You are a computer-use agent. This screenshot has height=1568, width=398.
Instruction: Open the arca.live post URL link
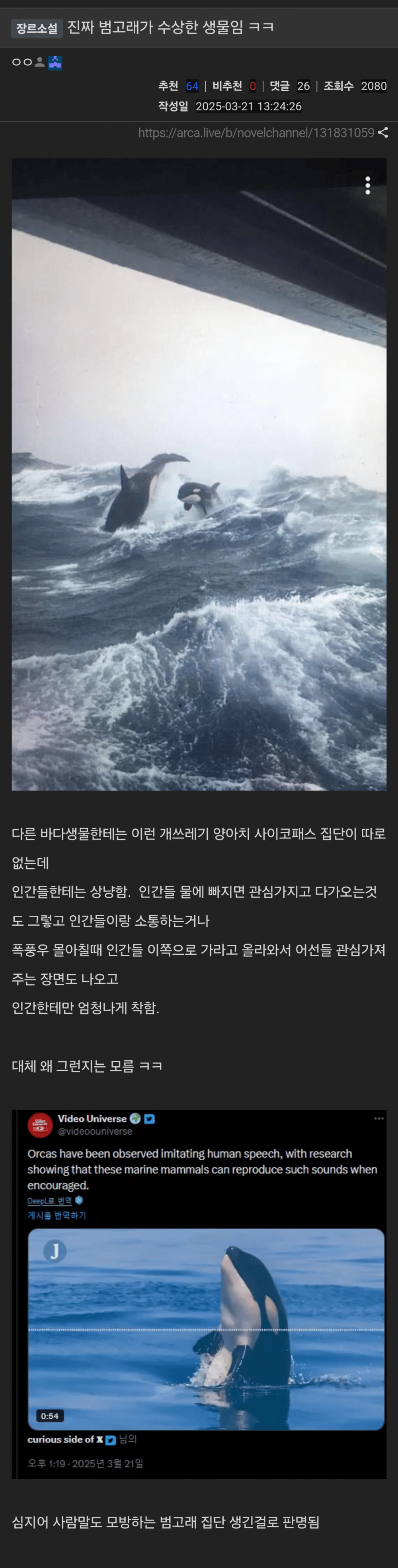coord(255,133)
